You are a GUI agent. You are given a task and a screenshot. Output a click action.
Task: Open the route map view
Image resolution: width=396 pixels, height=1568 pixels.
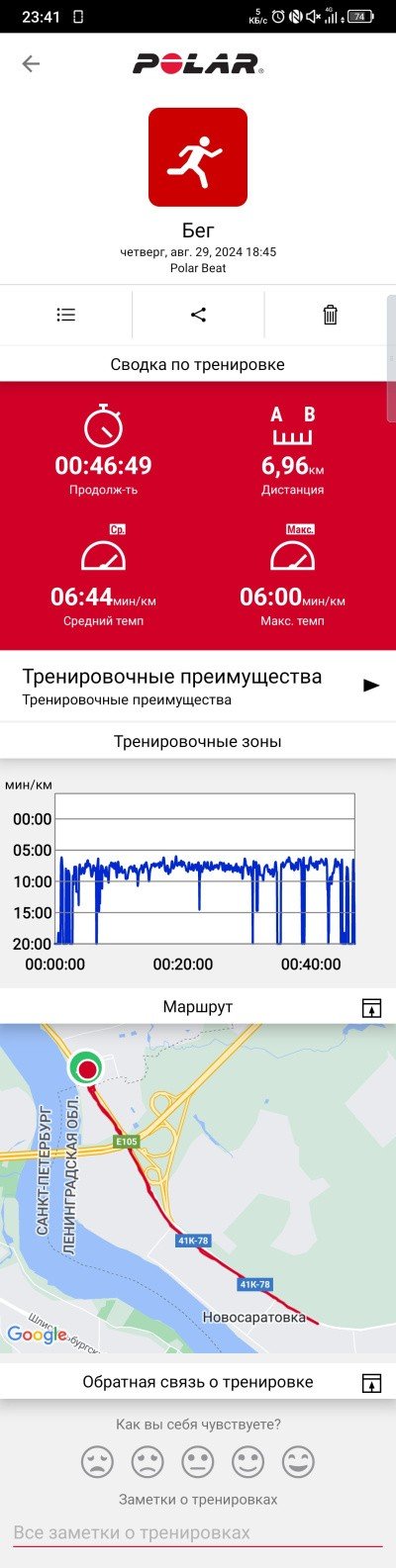198,1188
